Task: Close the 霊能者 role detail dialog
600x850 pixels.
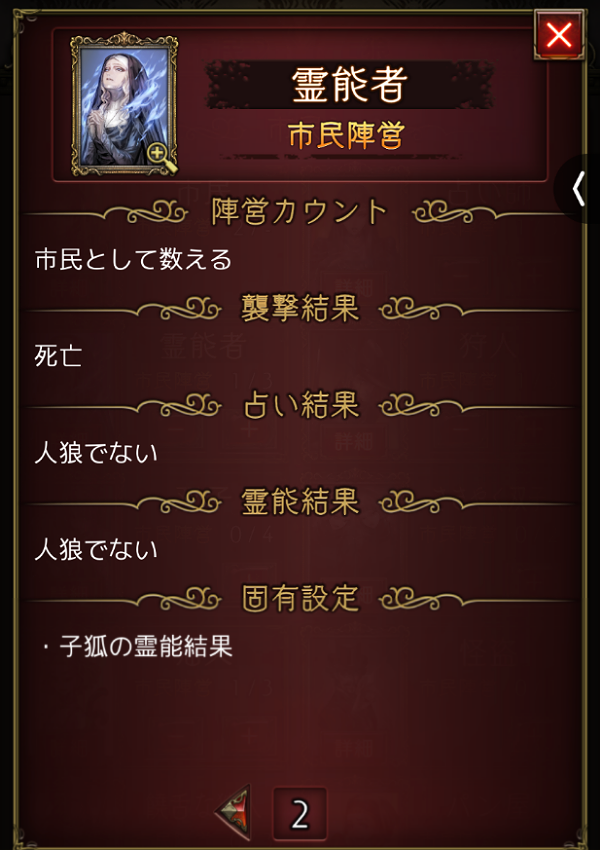Action: [559, 36]
